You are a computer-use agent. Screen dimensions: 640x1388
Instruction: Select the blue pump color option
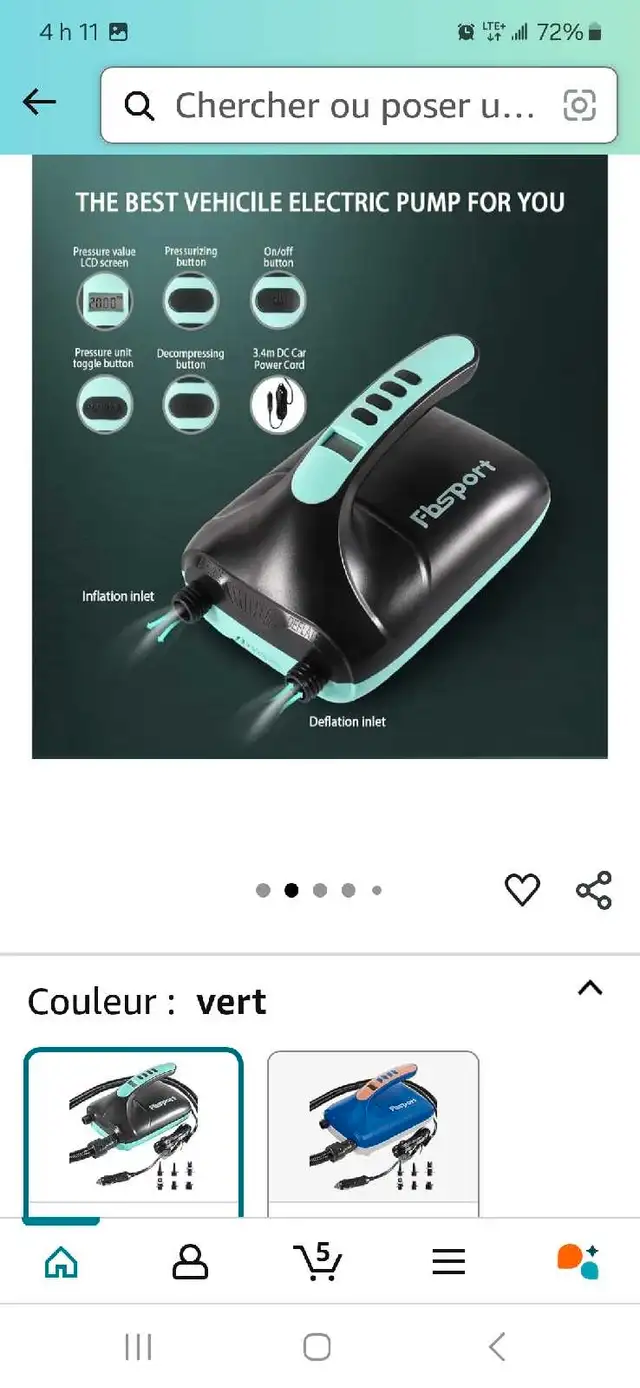(x=373, y=1133)
